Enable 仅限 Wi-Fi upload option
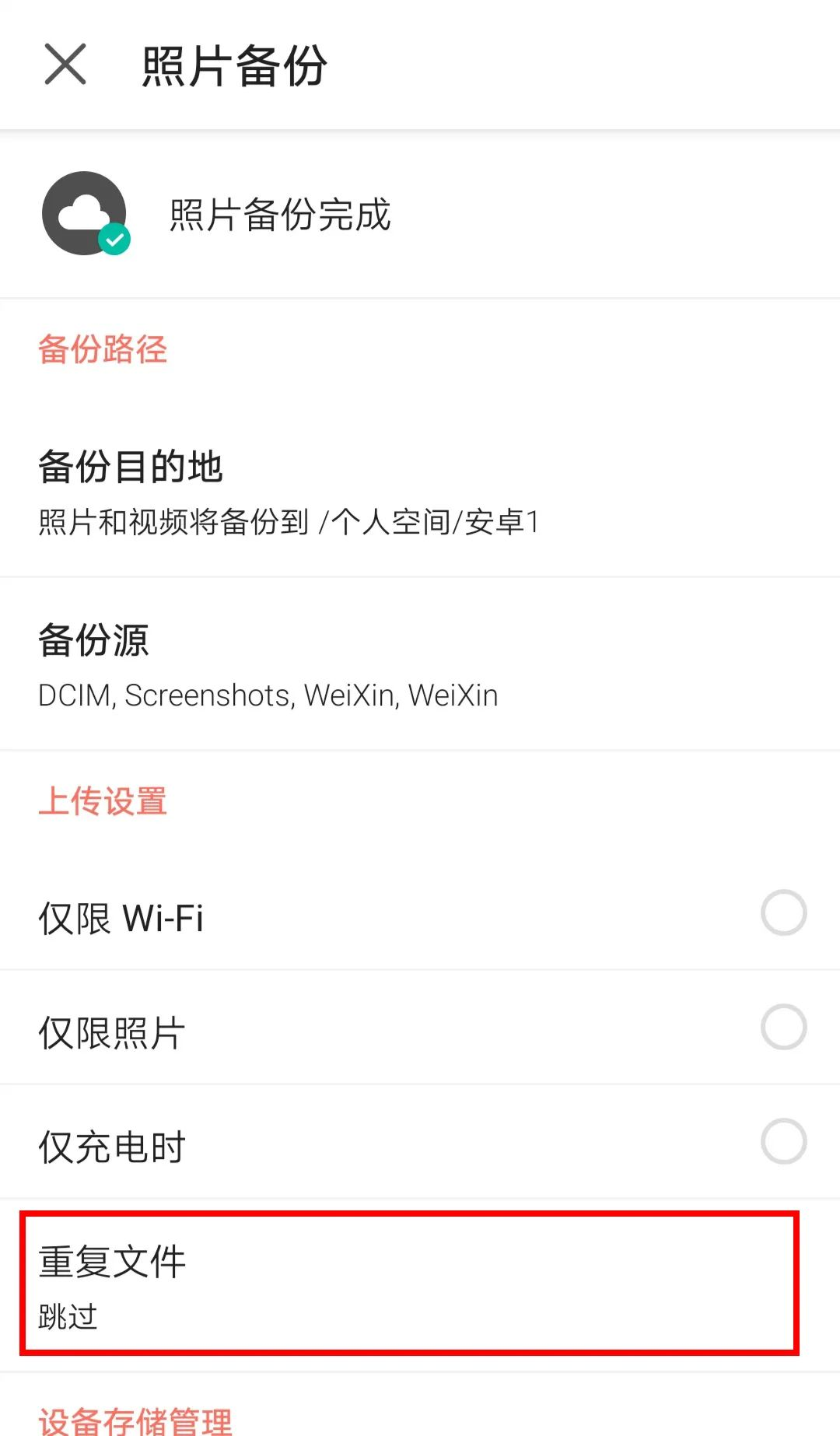Viewport: 840px width, 1436px height. [x=783, y=912]
